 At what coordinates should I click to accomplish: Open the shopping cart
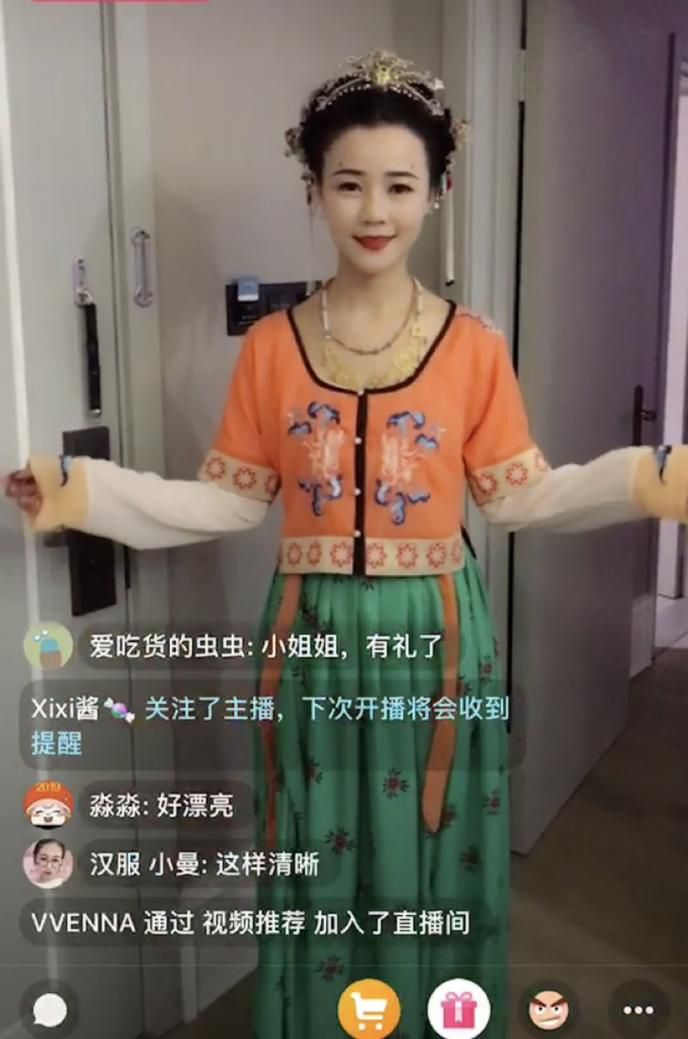click(x=369, y=1010)
